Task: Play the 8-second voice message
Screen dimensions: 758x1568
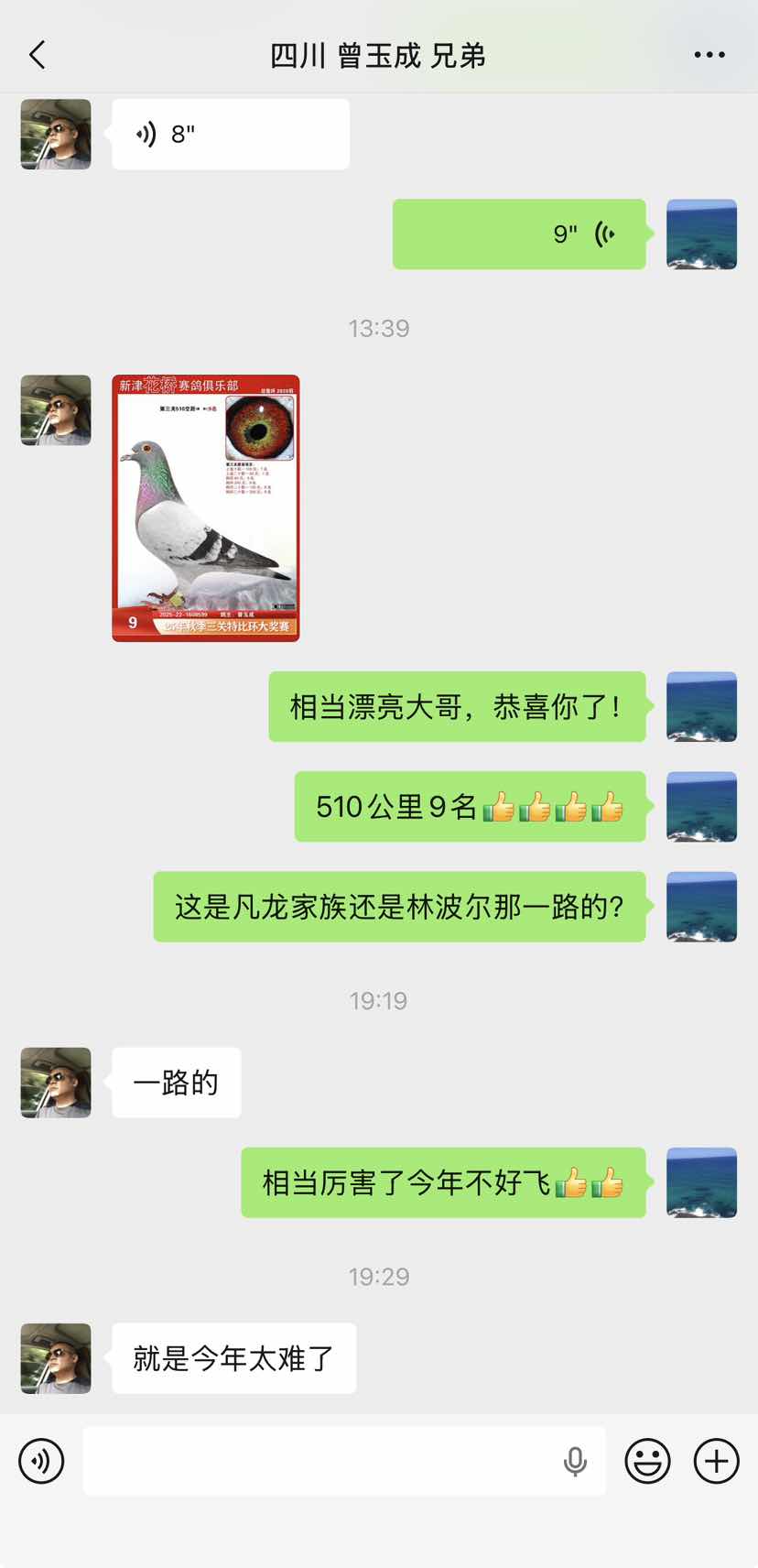Action: pos(230,135)
